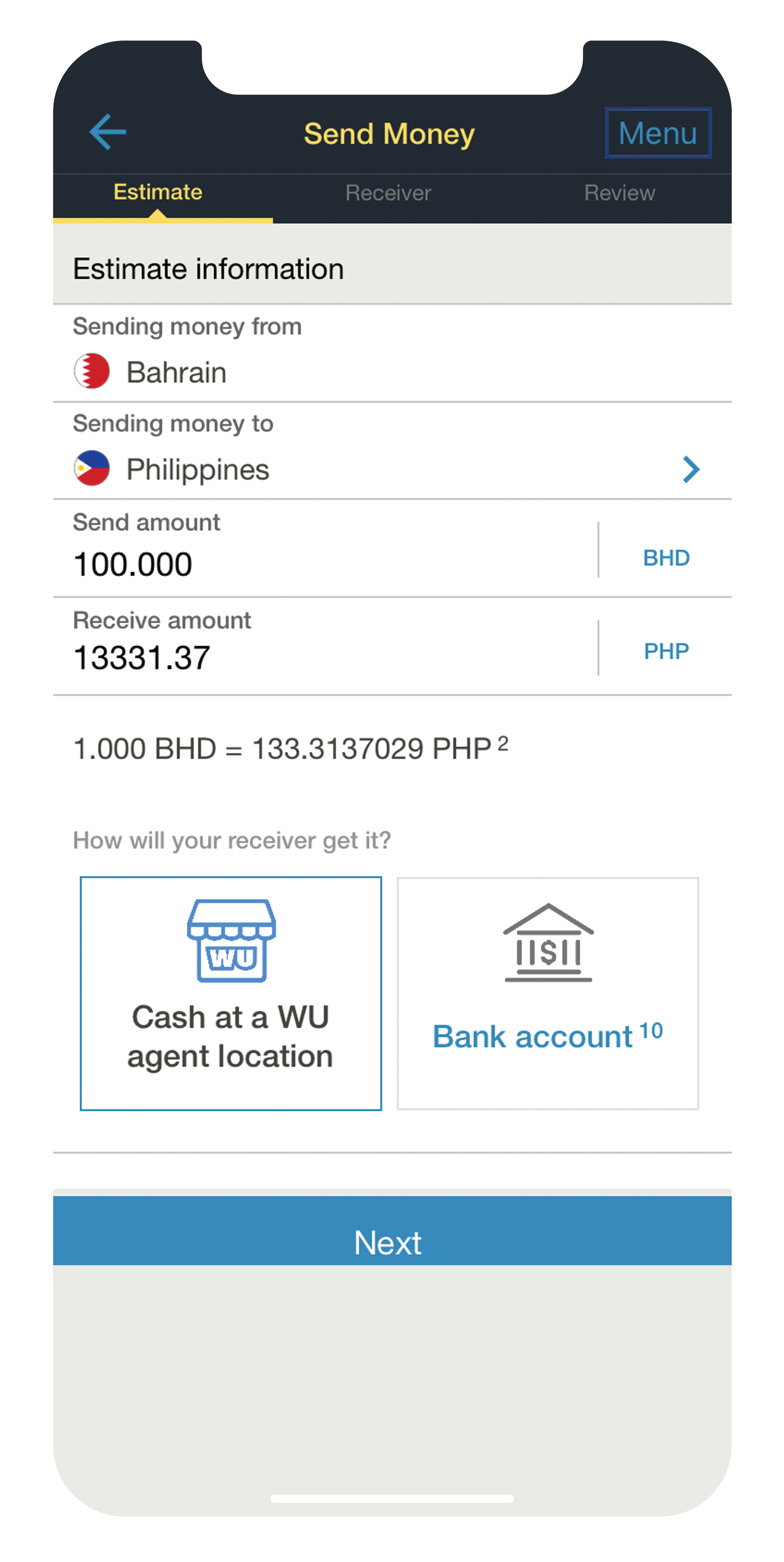Screen dimensions: 784x1562
Task: Change destination country from Philippines
Action: tap(388, 469)
